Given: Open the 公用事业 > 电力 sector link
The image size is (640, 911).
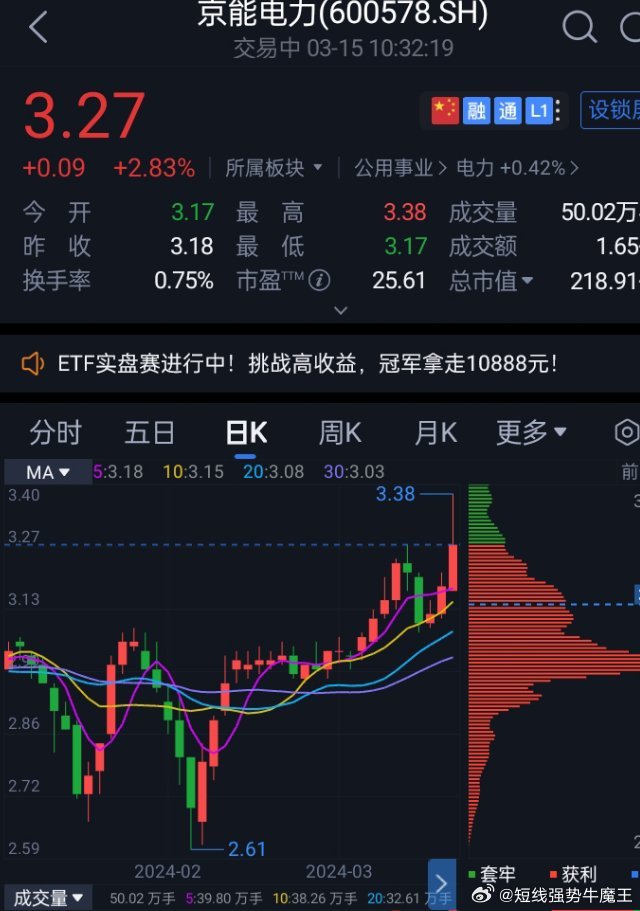Looking at the screenshot, I should tap(466, 168).
